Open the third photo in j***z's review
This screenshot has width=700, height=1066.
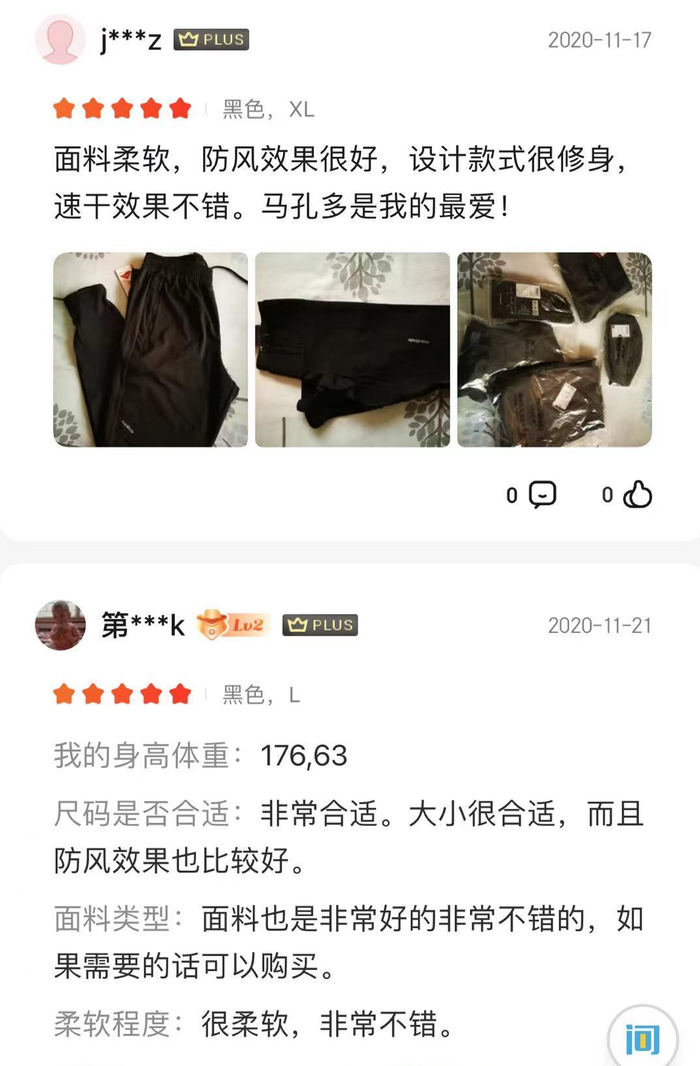[554, 349]
